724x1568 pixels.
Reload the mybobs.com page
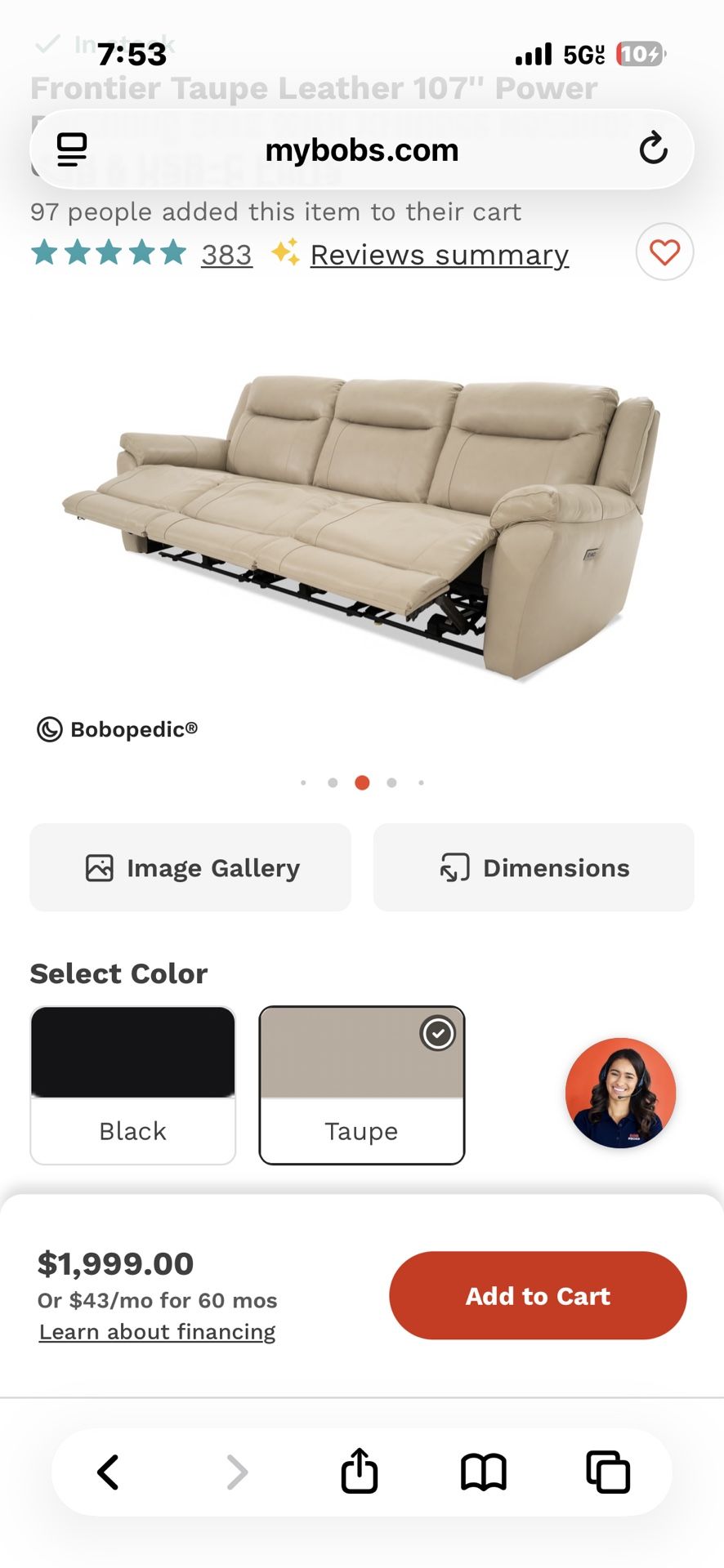tap(653, 149)
